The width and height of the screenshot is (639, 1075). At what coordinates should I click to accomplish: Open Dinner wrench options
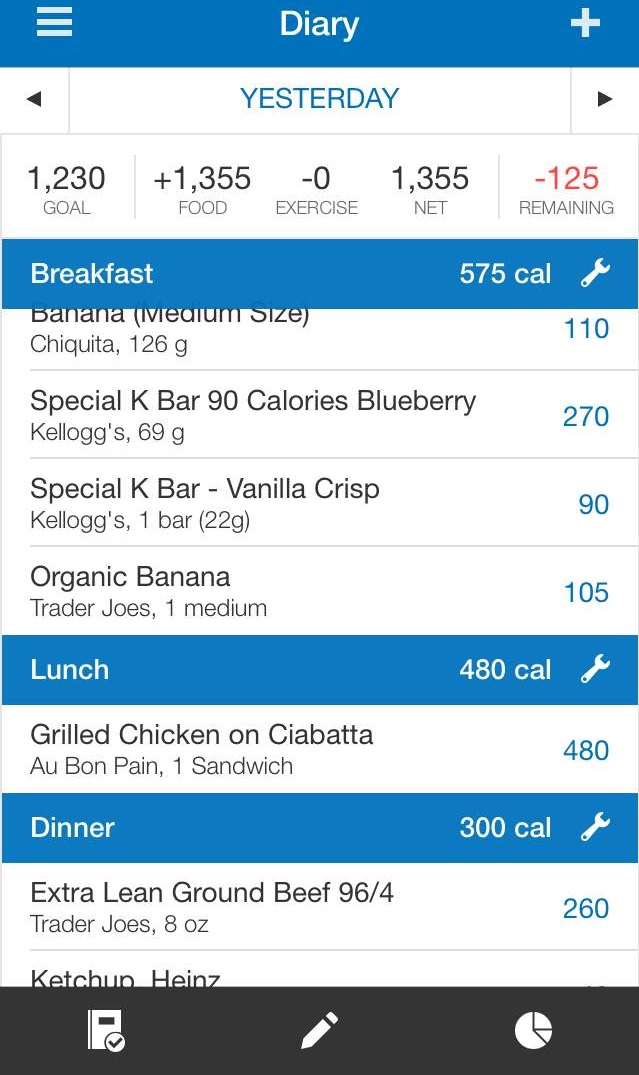tap(595, 827)
